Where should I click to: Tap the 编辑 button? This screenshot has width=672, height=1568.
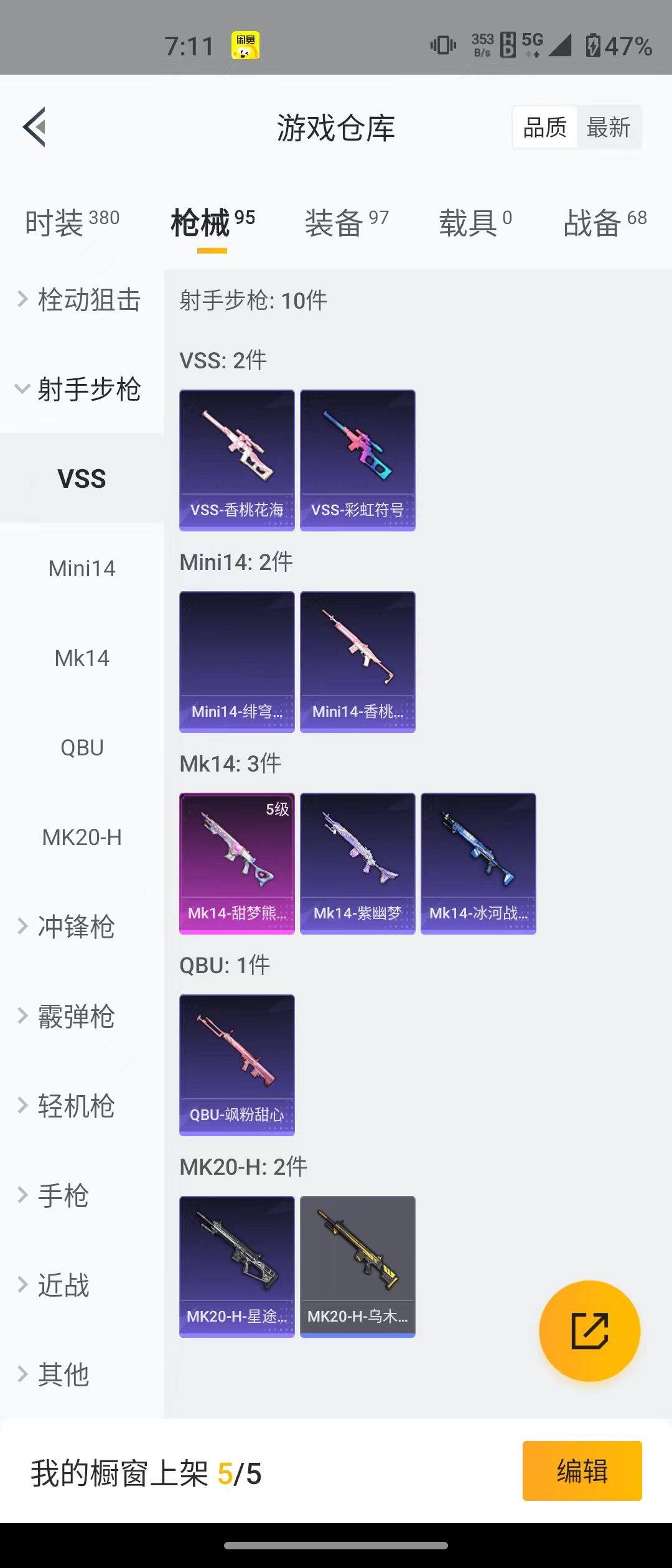coord(582,1472)
